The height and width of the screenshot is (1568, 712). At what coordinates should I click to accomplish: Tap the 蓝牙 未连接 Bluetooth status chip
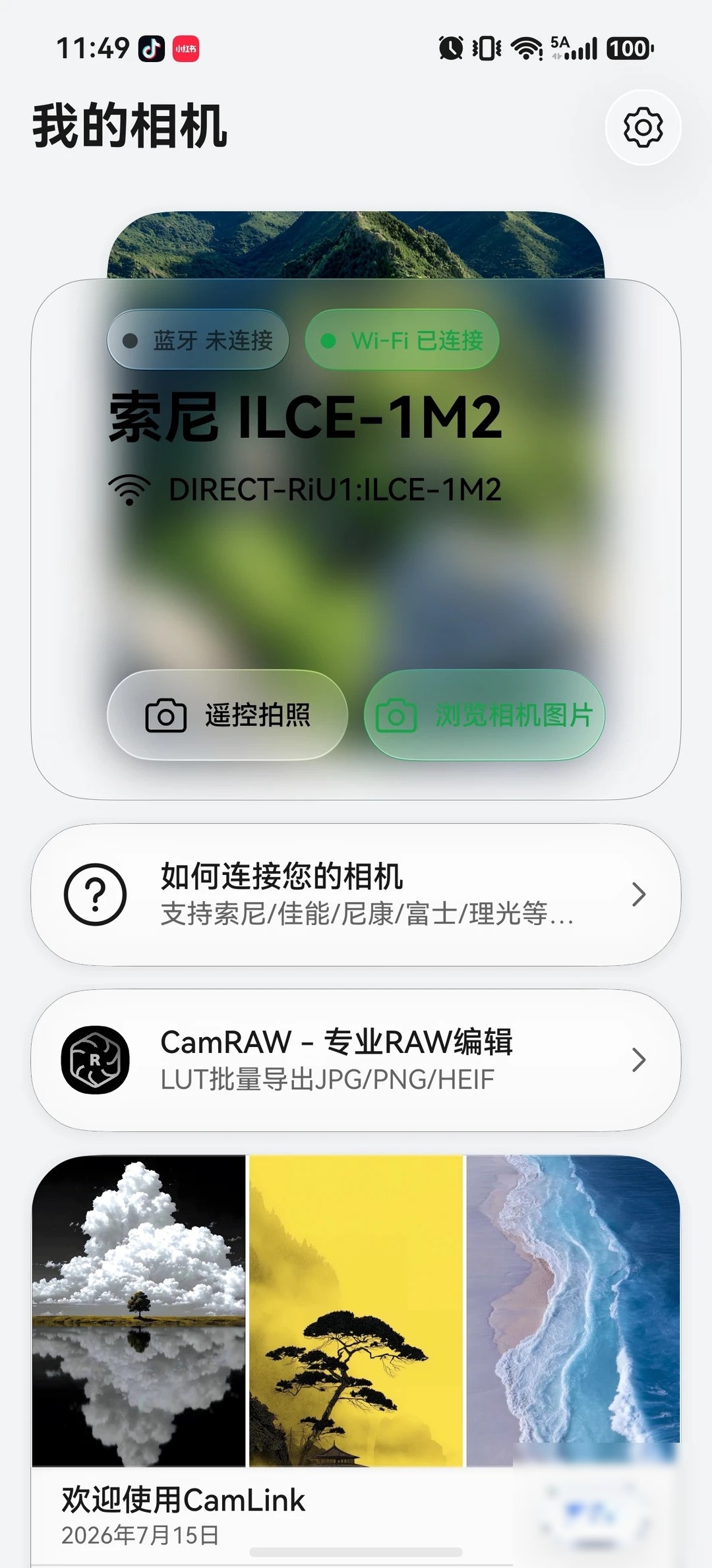(x=198, y=340)
